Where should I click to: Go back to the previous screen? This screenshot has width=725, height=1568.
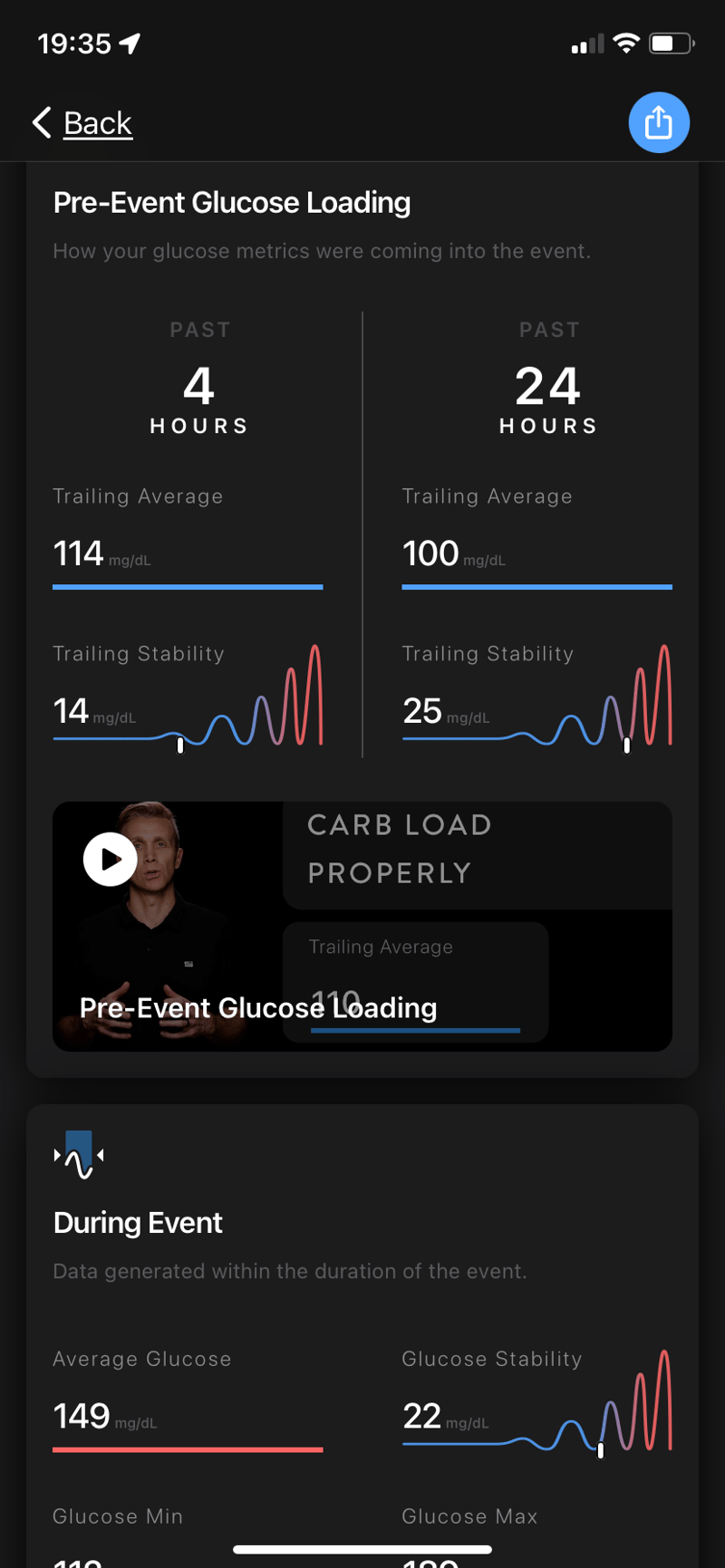(83, 123)
